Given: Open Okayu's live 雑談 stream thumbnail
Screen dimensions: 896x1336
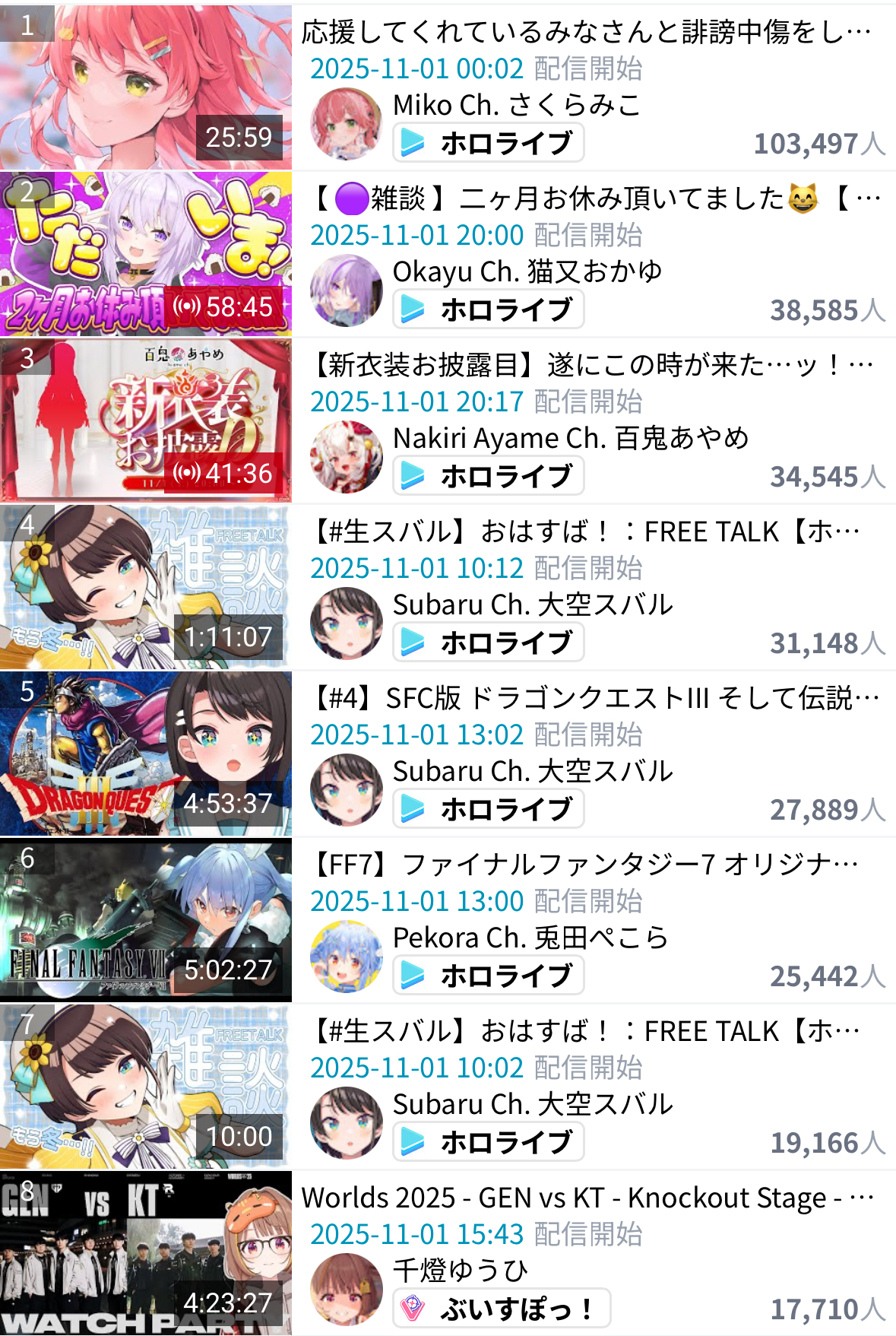Looking at the screenshot, I should click(146, 254).
